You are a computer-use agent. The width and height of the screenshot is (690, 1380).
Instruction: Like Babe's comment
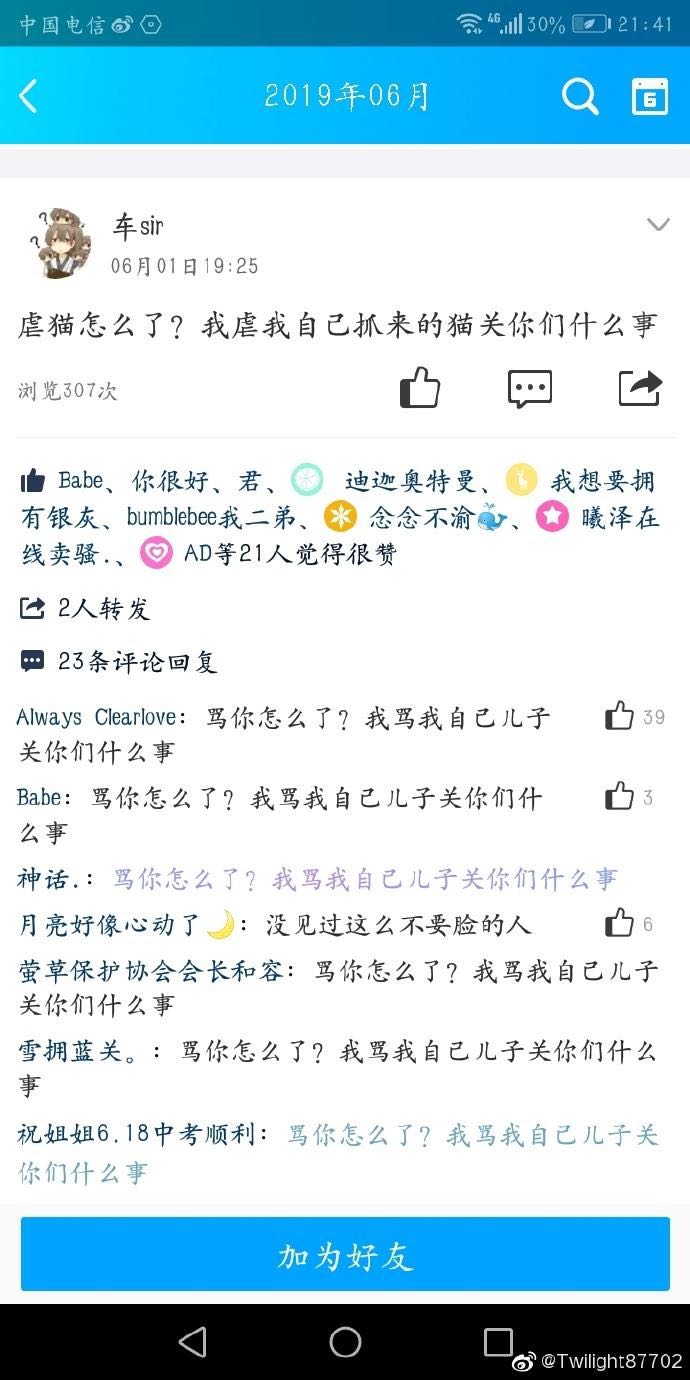(x=620, y=796)
